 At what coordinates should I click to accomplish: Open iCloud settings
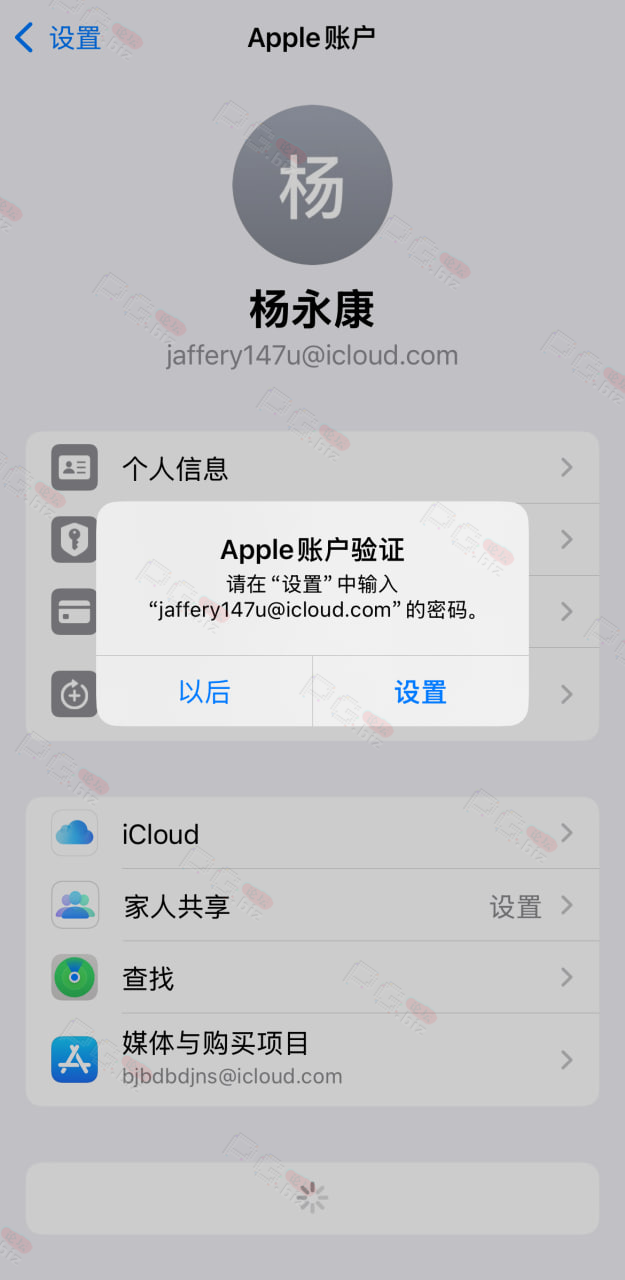[x=312, y=833]
